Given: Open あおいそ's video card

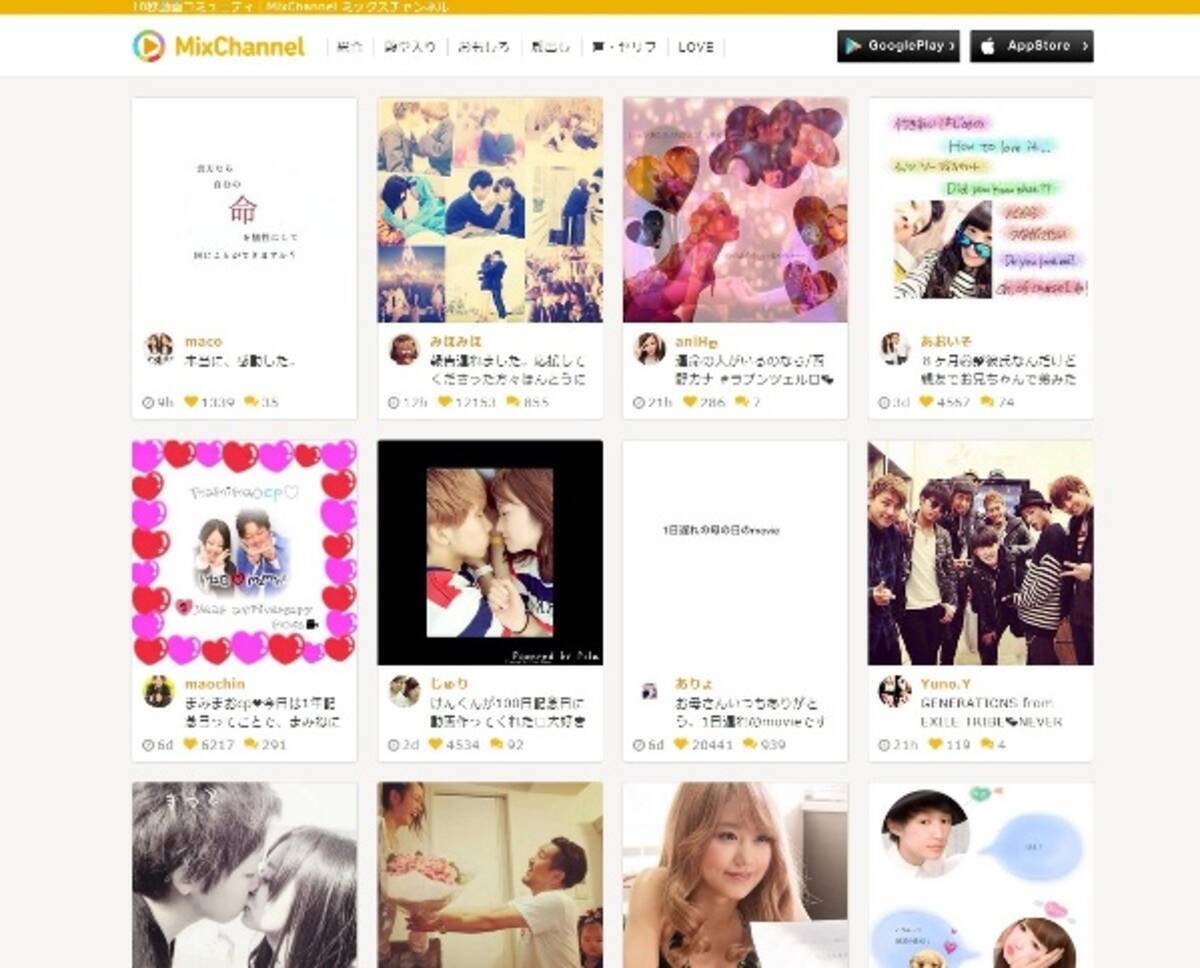Looking at the screenshot, I should (x=980, y=210).
